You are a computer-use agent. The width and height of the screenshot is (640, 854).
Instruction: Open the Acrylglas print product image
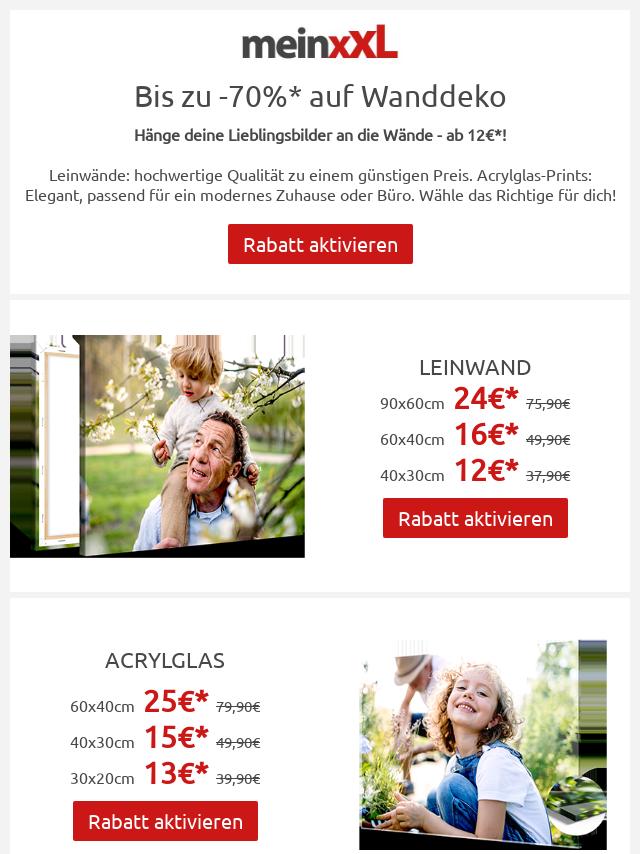click(483, 745)
